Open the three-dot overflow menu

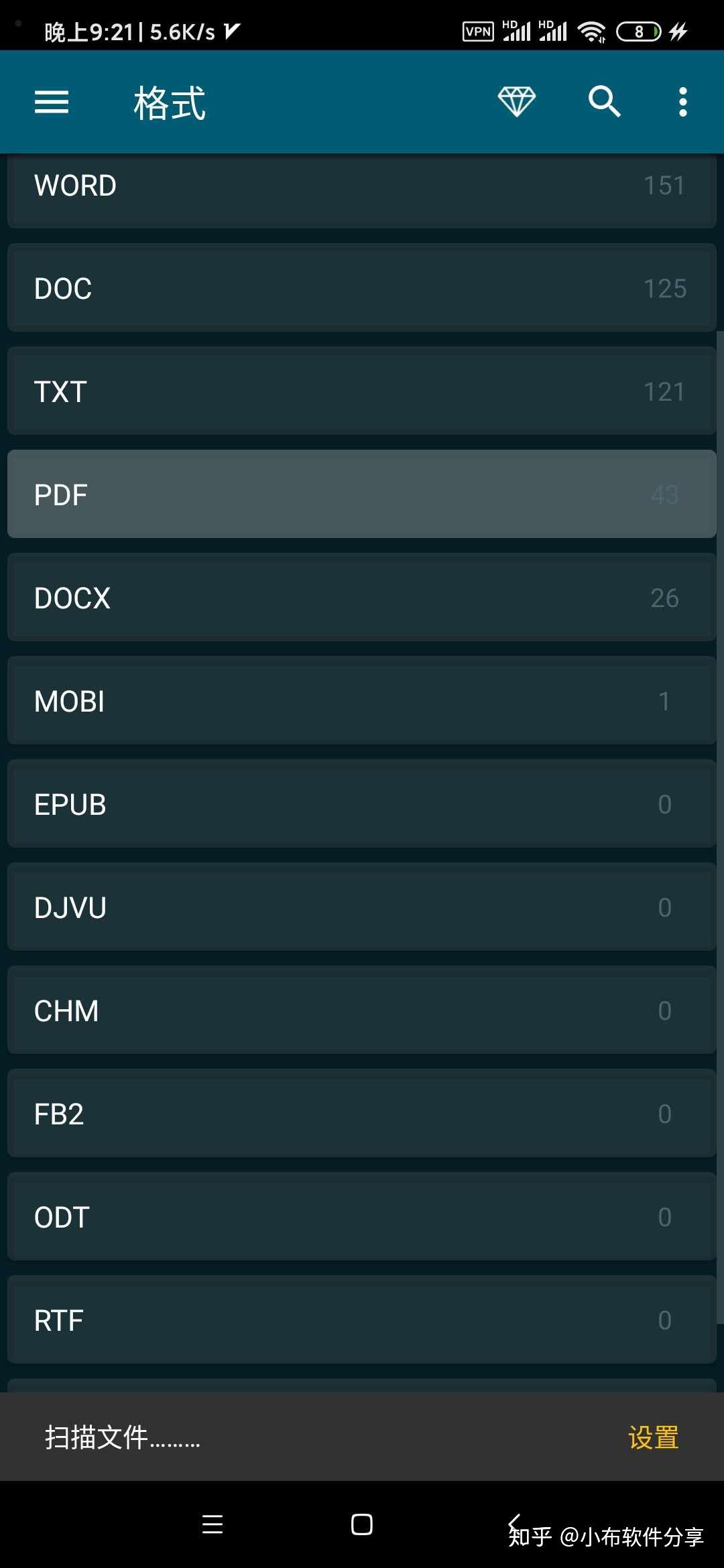(x=682, y=102)
